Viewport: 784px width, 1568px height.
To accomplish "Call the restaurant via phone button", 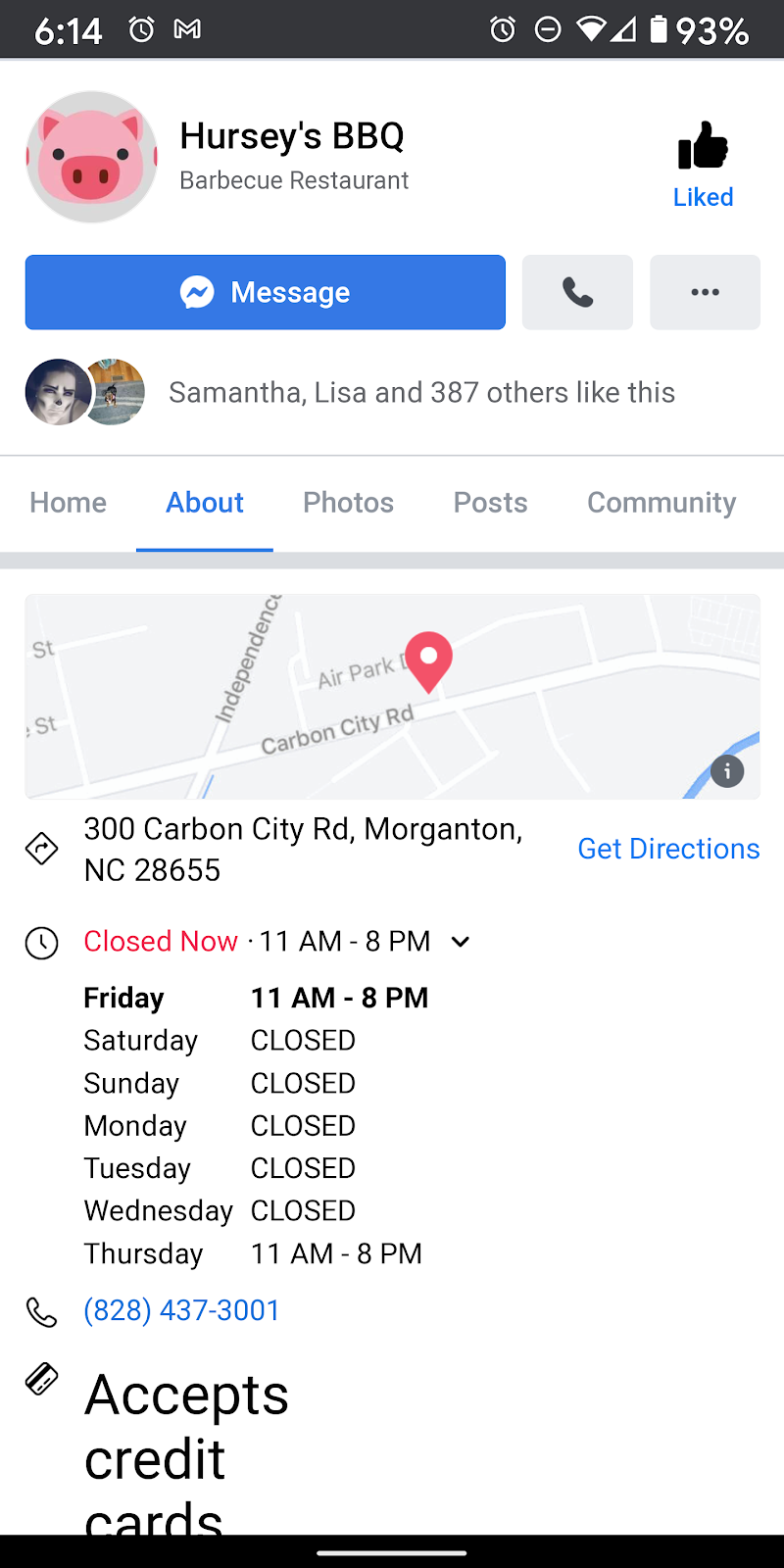I will [x=577, y=292].
